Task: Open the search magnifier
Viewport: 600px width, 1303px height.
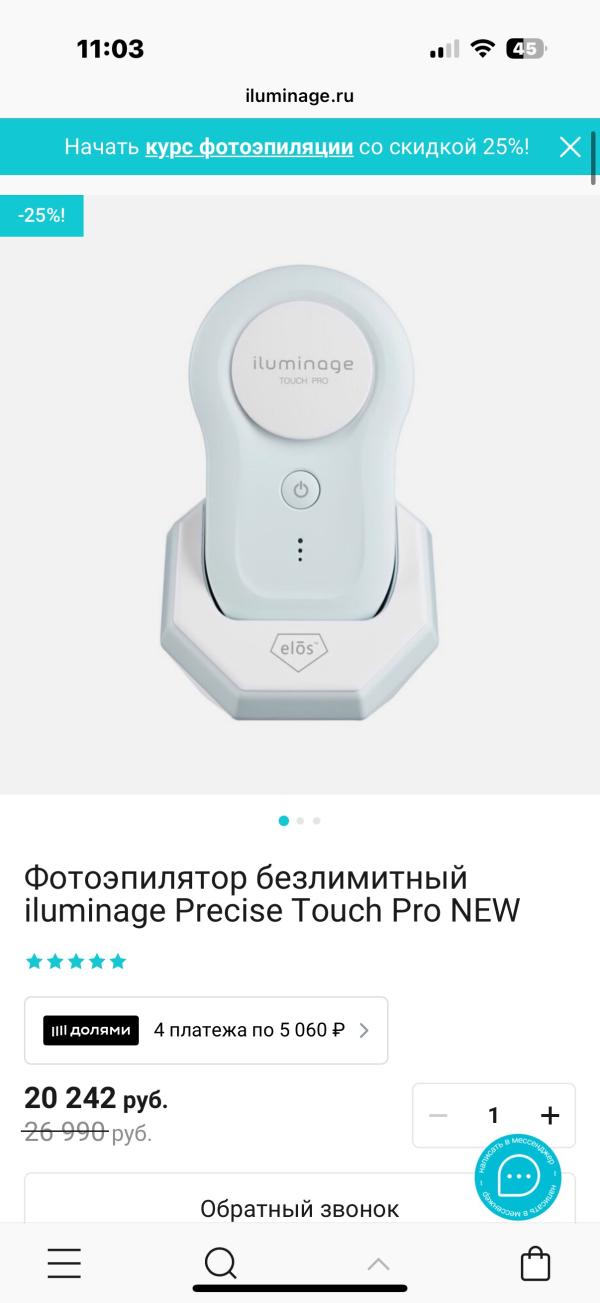Action: (x=220, y=1264)
